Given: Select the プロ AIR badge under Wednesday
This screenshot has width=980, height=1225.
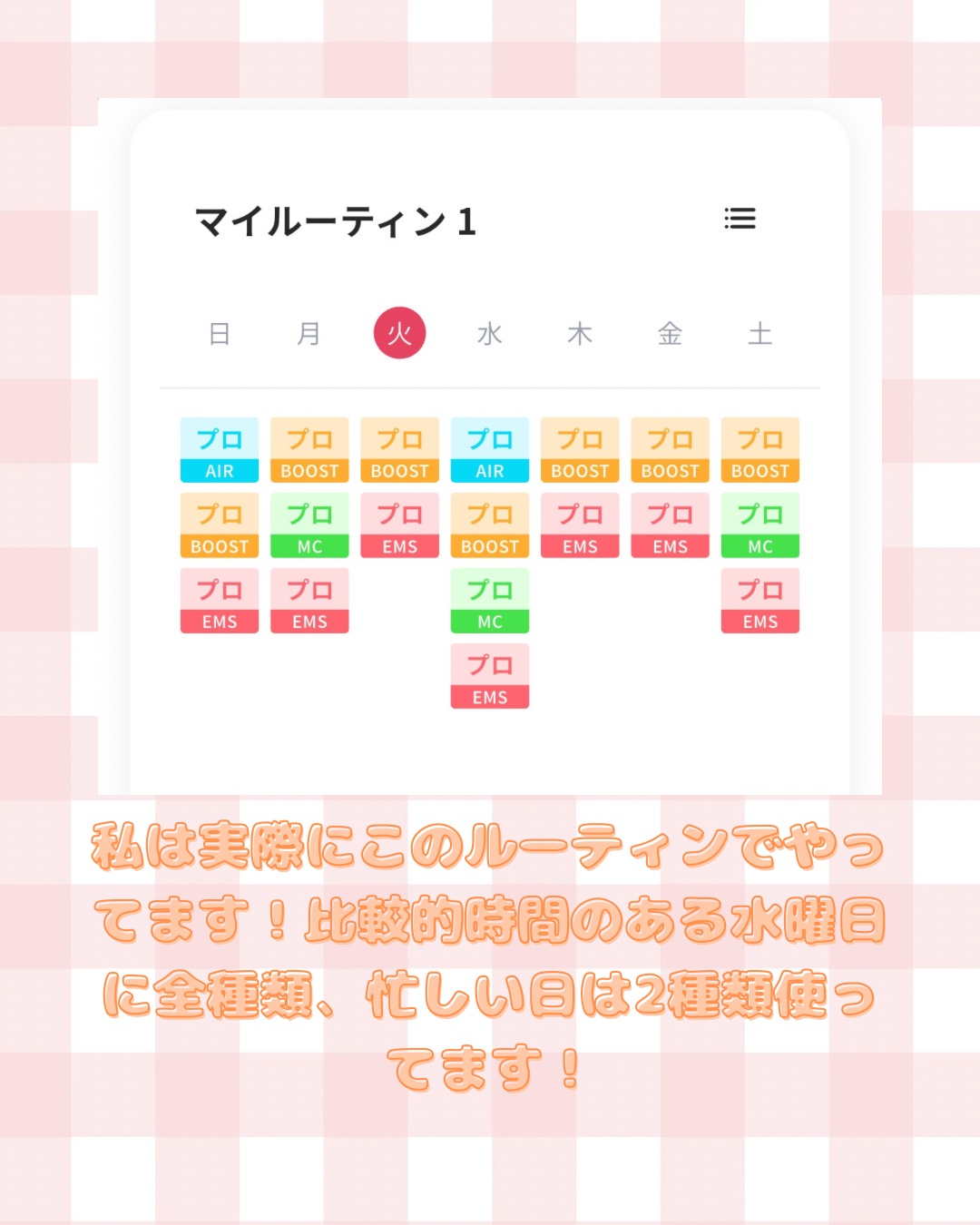Looking at the screenshot, I should tap(490, 449).
